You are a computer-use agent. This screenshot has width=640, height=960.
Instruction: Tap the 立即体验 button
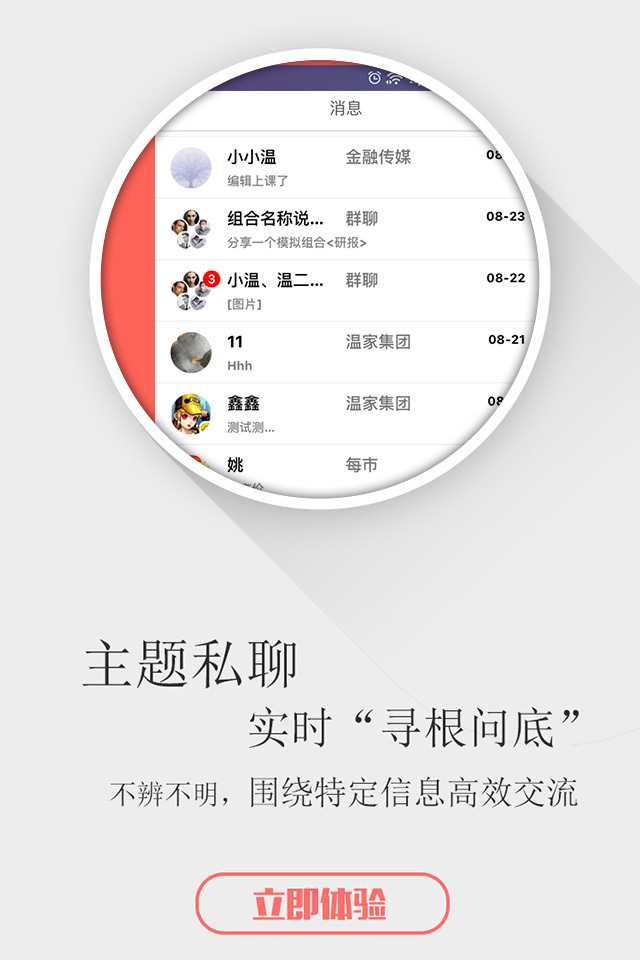click(x=321, y=904)
